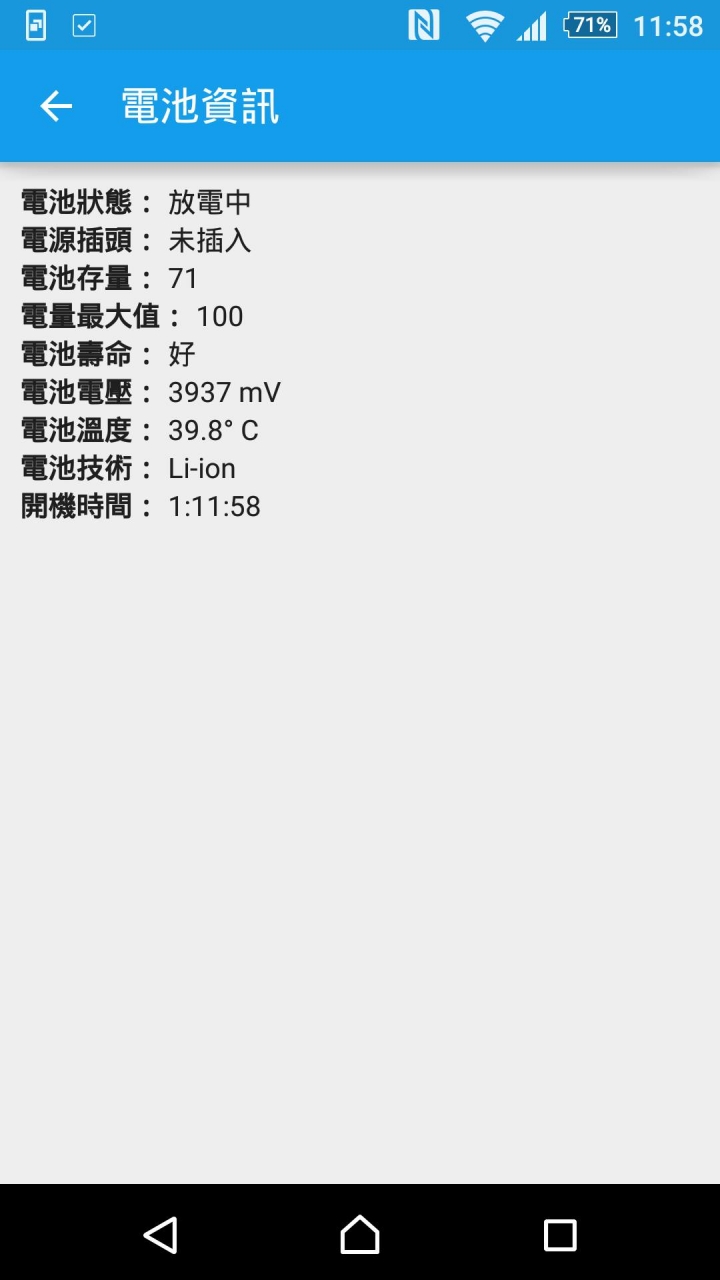The image size is (720, 1280).
Task: Tap the system back button
Action: pos(160,1235)
